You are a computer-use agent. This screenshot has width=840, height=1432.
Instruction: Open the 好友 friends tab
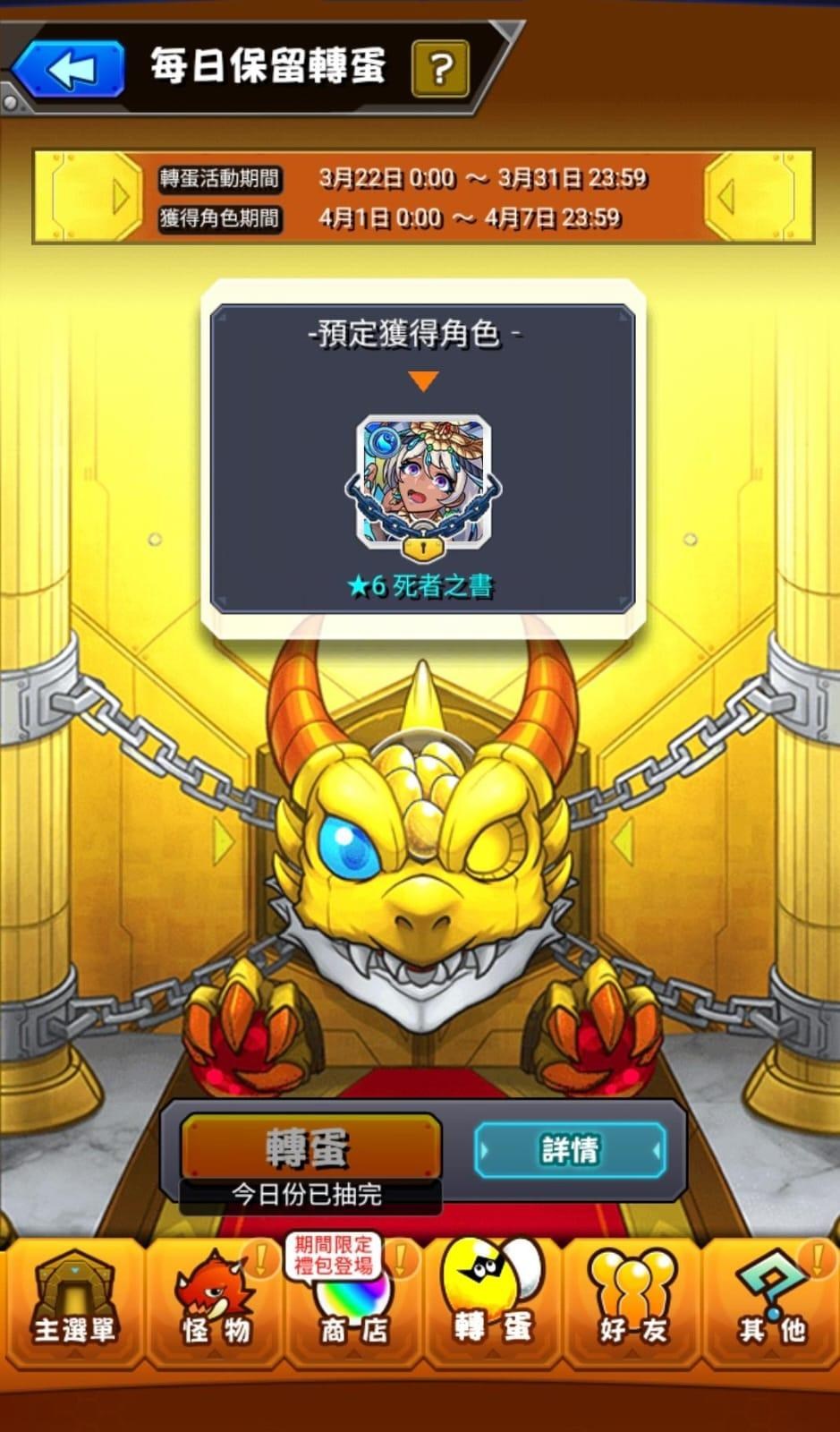coord(632,1303)
